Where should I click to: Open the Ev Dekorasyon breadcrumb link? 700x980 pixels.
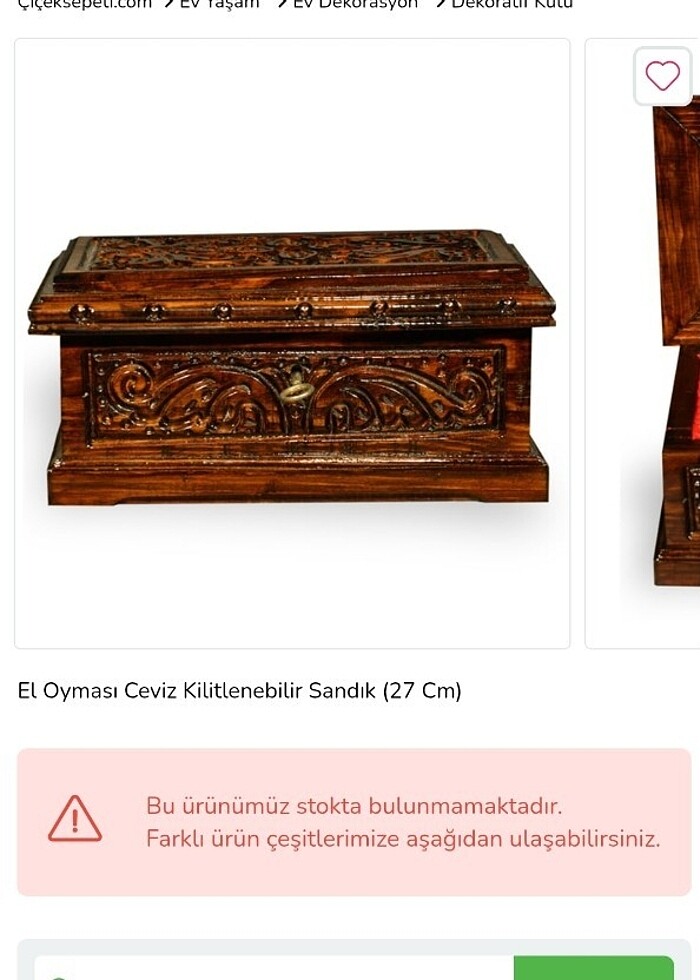pyautogui.click(x=355, y=5)
